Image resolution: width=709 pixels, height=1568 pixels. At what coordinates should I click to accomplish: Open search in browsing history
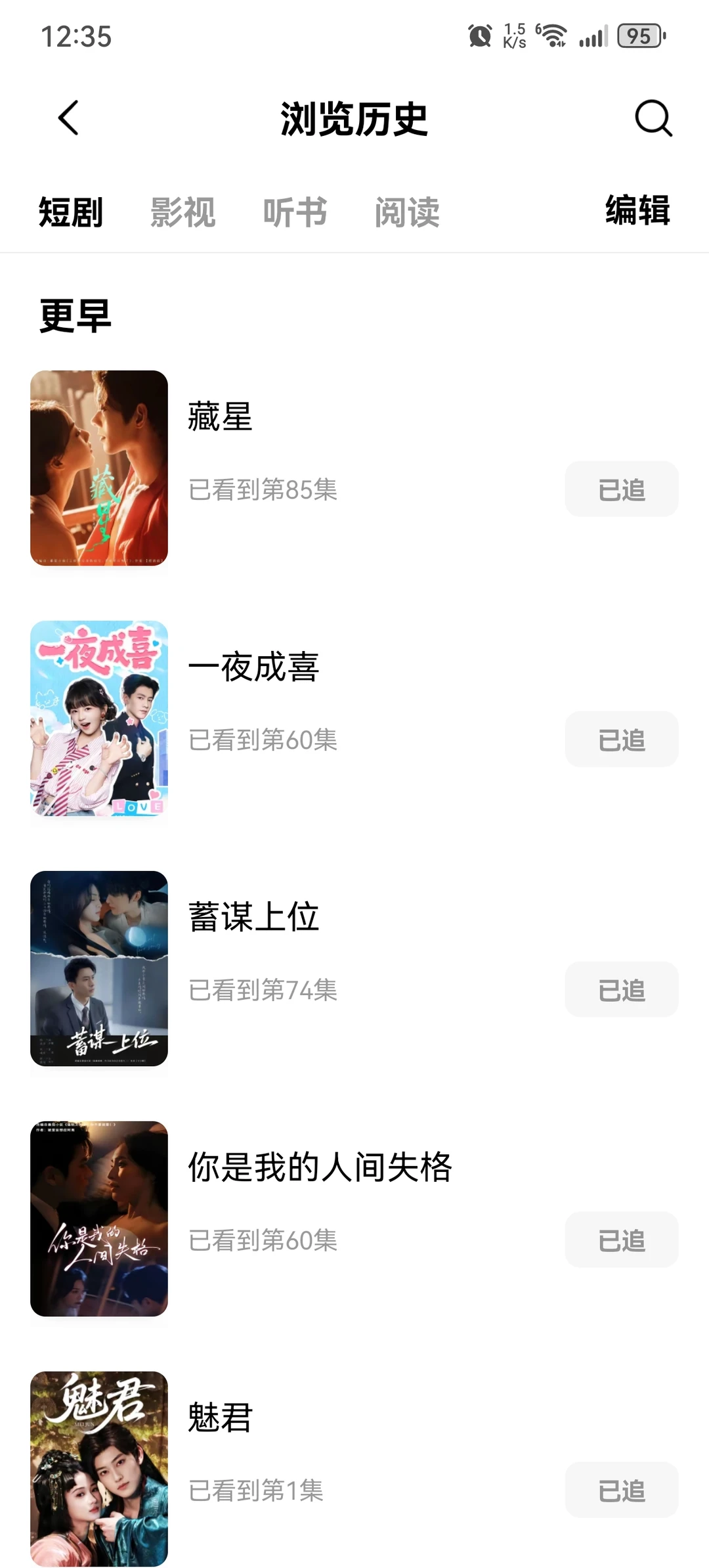pyautogui.click(x=653, y=118)
